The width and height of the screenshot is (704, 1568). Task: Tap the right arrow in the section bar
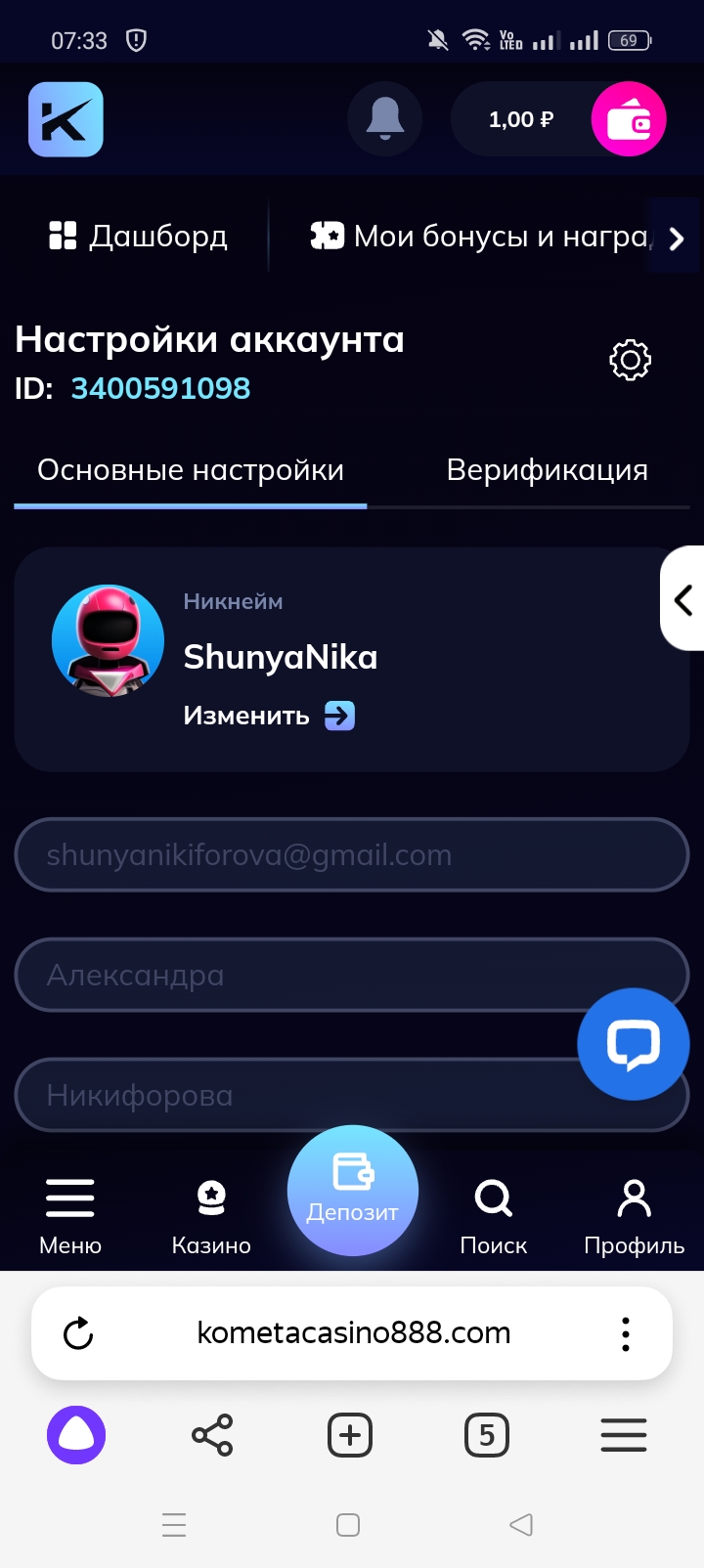pyautogui.click(x=676, y=238)
